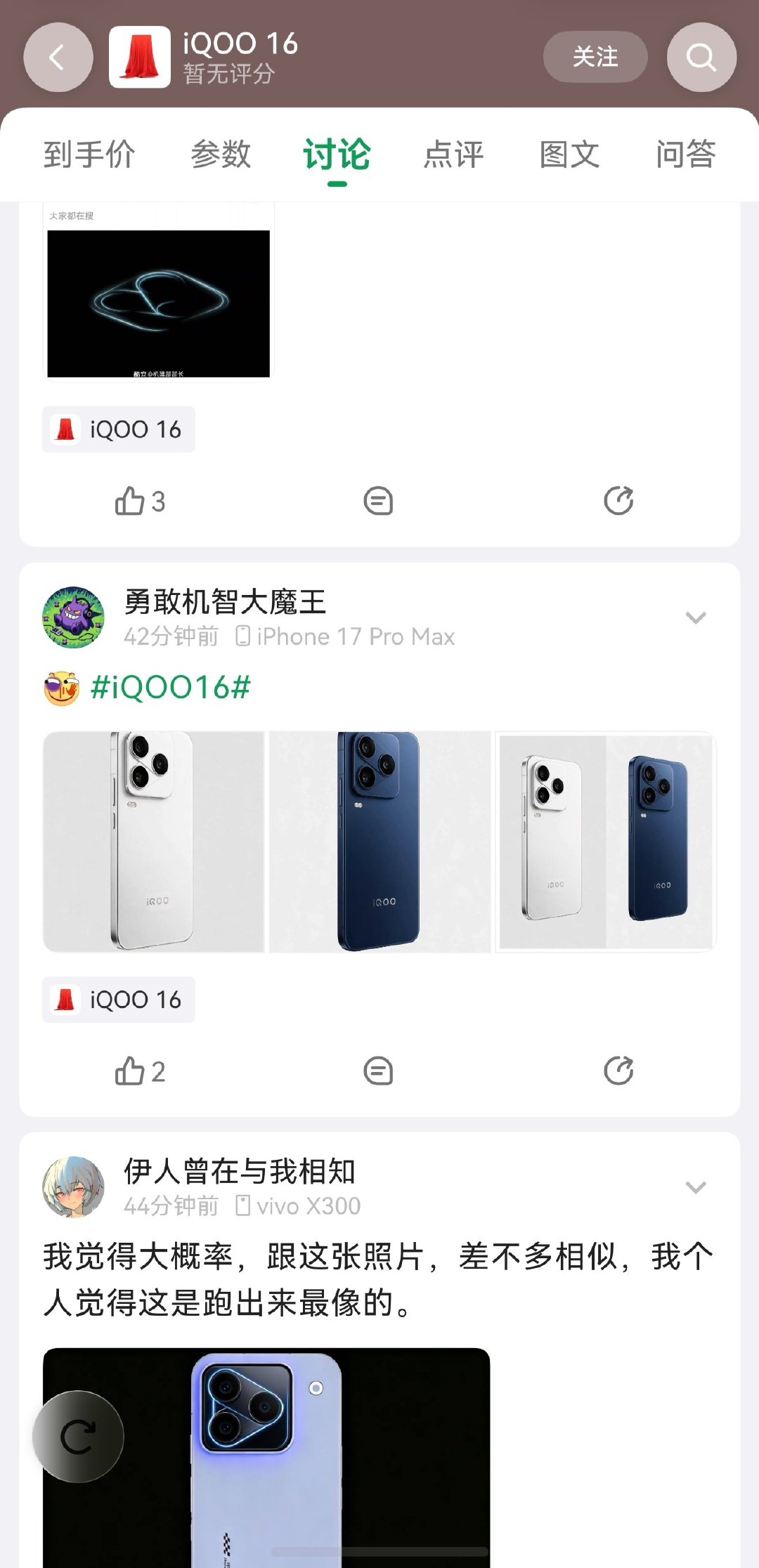View the blue iQOO phone photo
Screen dimensions: 759x1568
pyautogui.click(x=379, y=842)
